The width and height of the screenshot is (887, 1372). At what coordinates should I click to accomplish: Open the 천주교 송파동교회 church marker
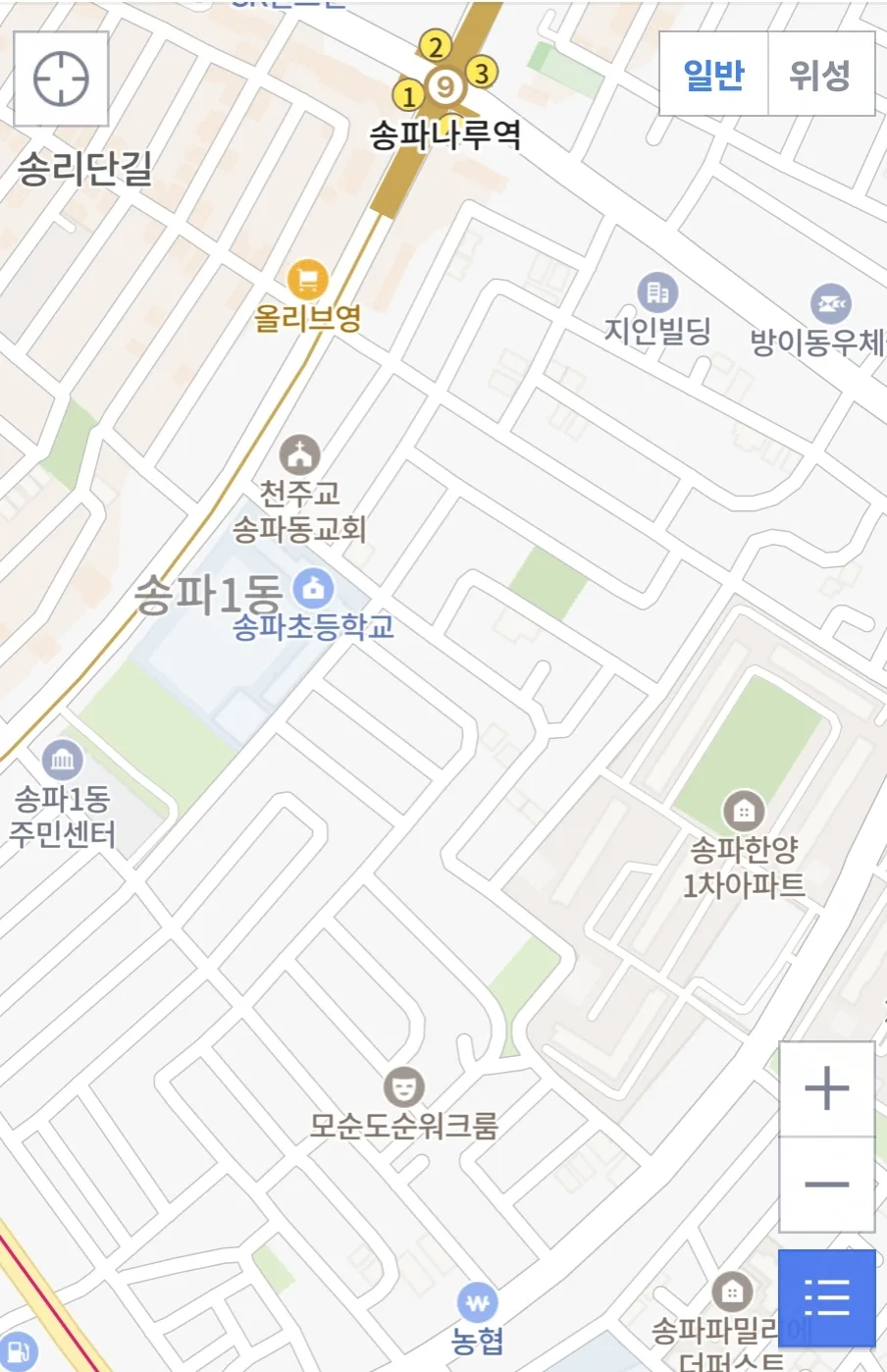299,455
